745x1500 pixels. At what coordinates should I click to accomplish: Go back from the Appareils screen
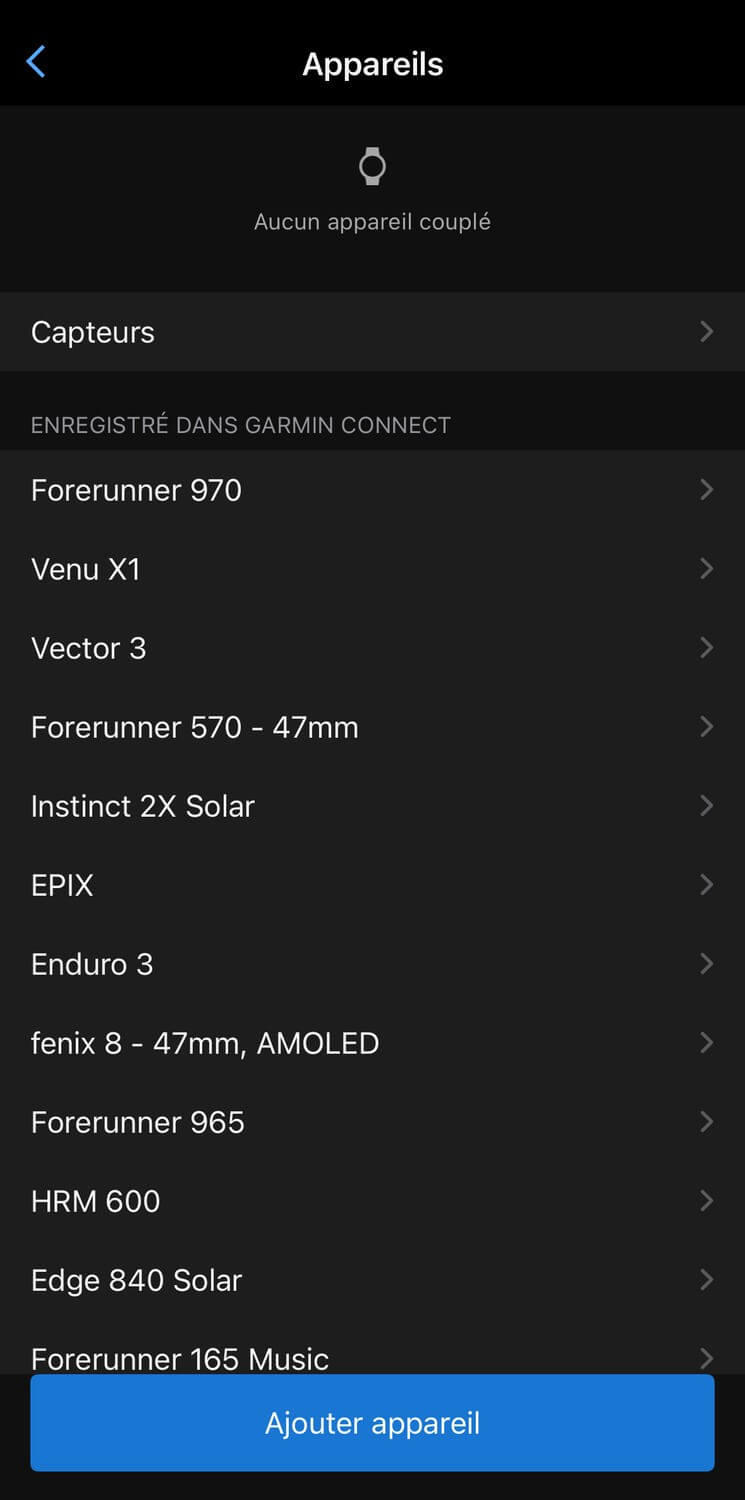pos(36,62)
